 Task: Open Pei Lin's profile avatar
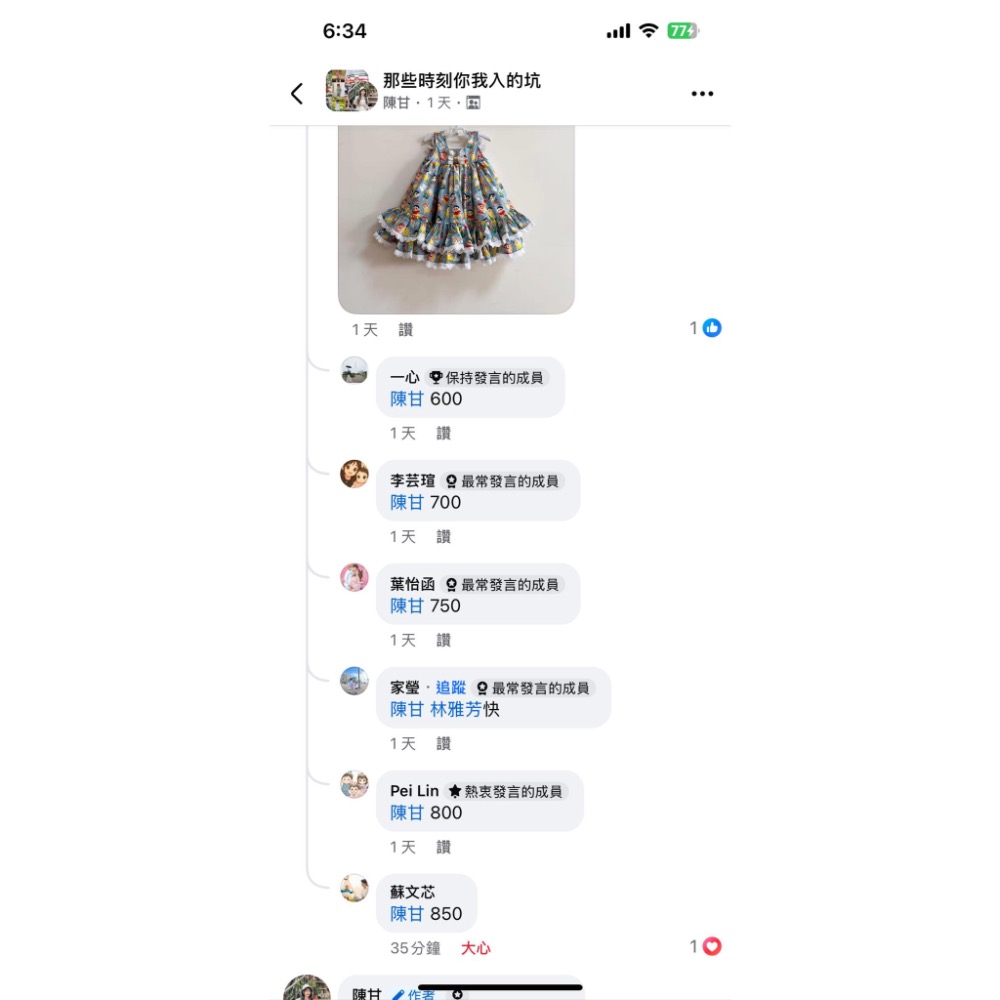[354, 785]
